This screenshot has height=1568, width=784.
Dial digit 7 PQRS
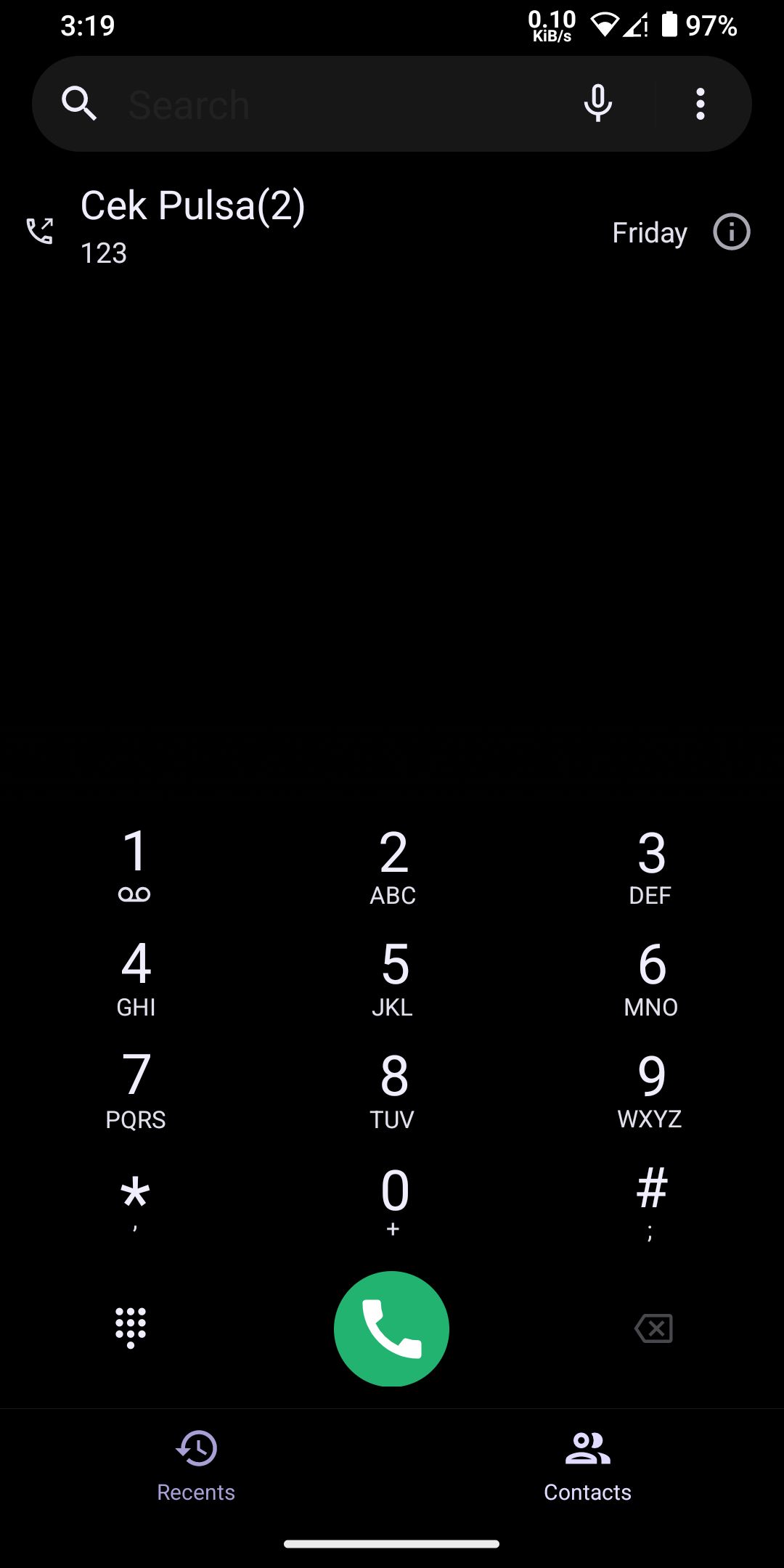(x=136, y=1090)
